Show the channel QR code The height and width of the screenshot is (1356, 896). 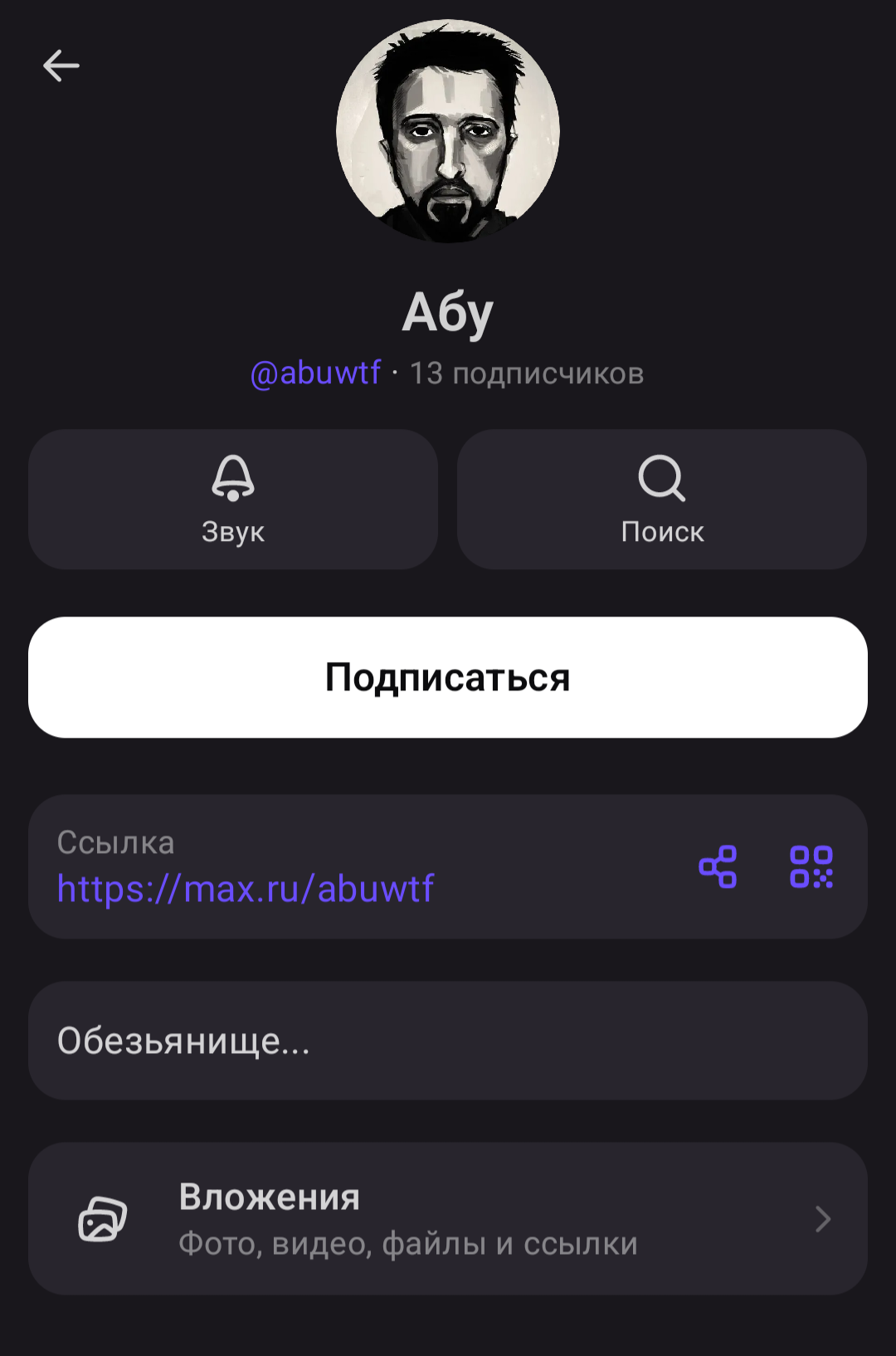[x=811, y=867]
